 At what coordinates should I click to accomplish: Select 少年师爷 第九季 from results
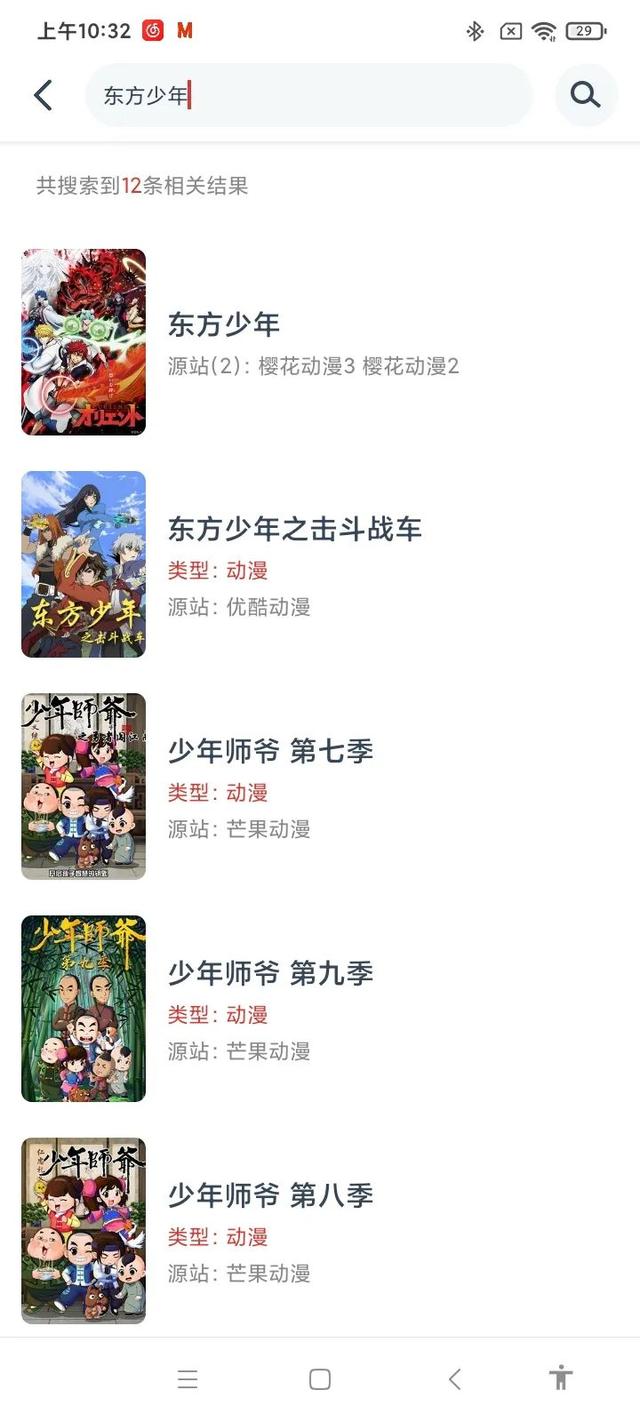[x=320, y=1008]
